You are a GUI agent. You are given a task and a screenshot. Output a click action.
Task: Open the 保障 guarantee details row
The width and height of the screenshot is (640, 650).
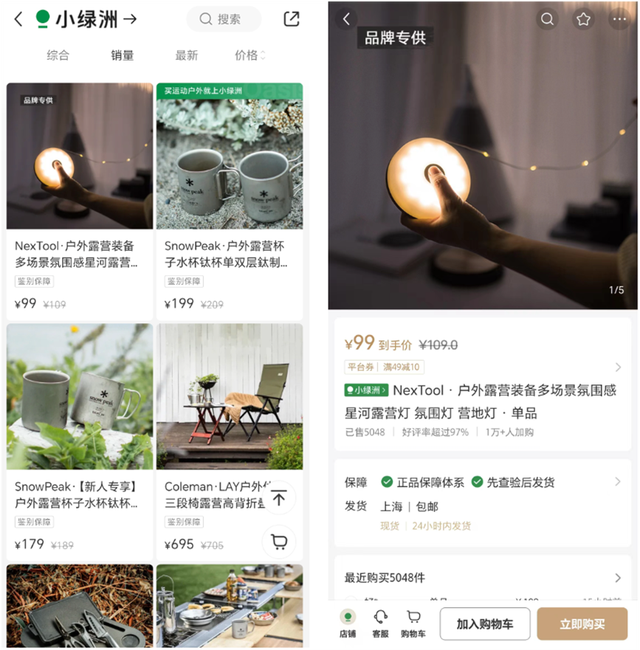(x=480, y=482)
